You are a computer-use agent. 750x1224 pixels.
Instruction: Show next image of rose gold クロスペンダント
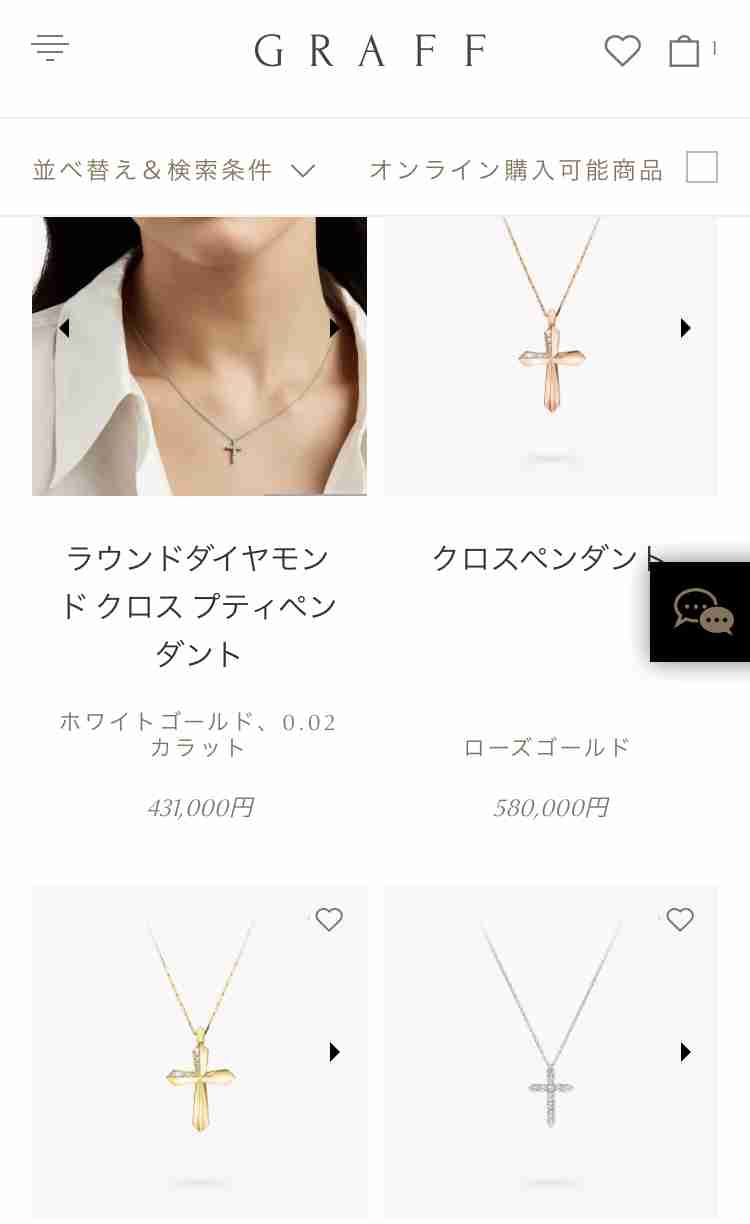tap(686, 328)
